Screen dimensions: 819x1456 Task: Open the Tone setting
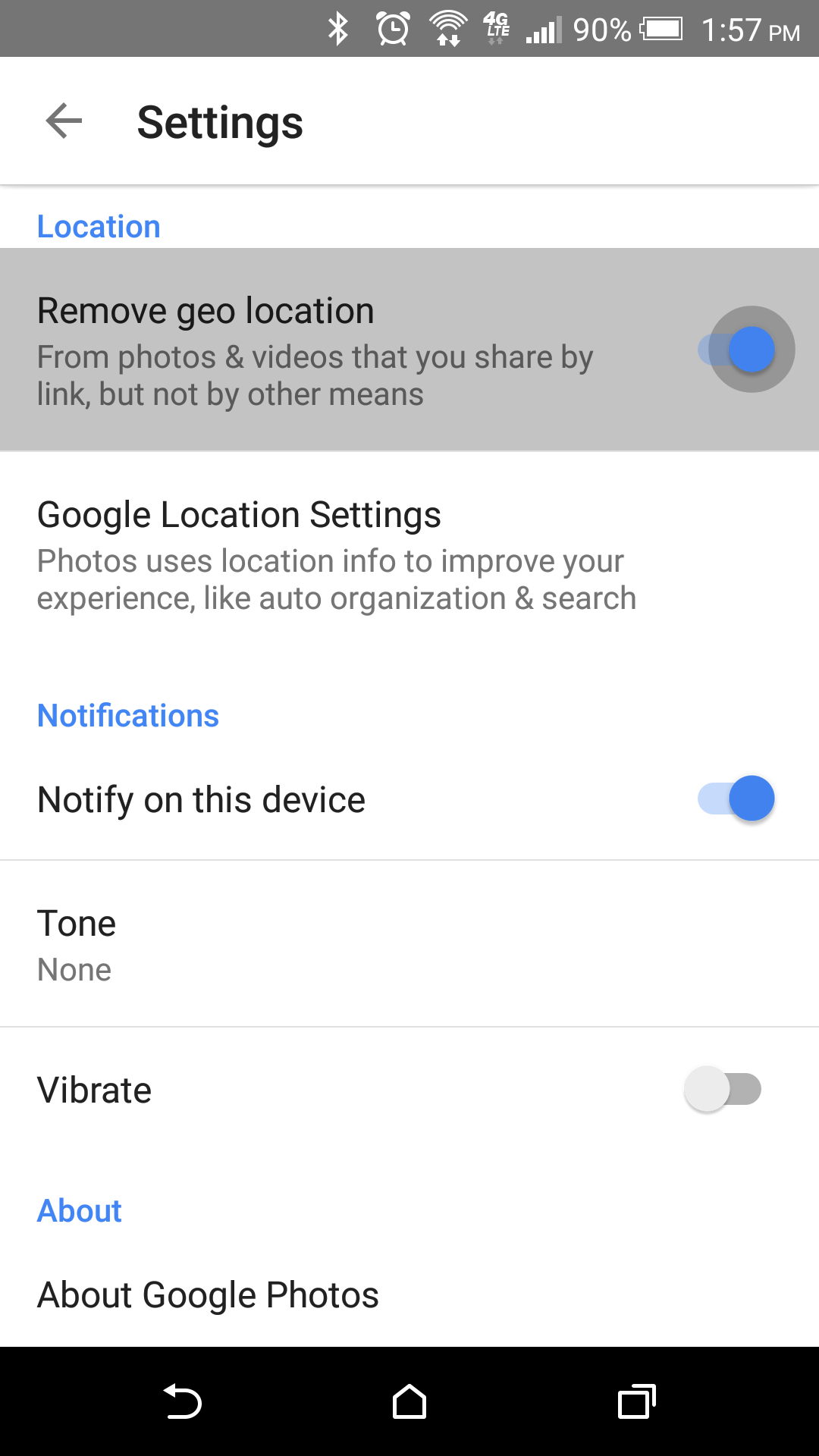tap(409, 944)
